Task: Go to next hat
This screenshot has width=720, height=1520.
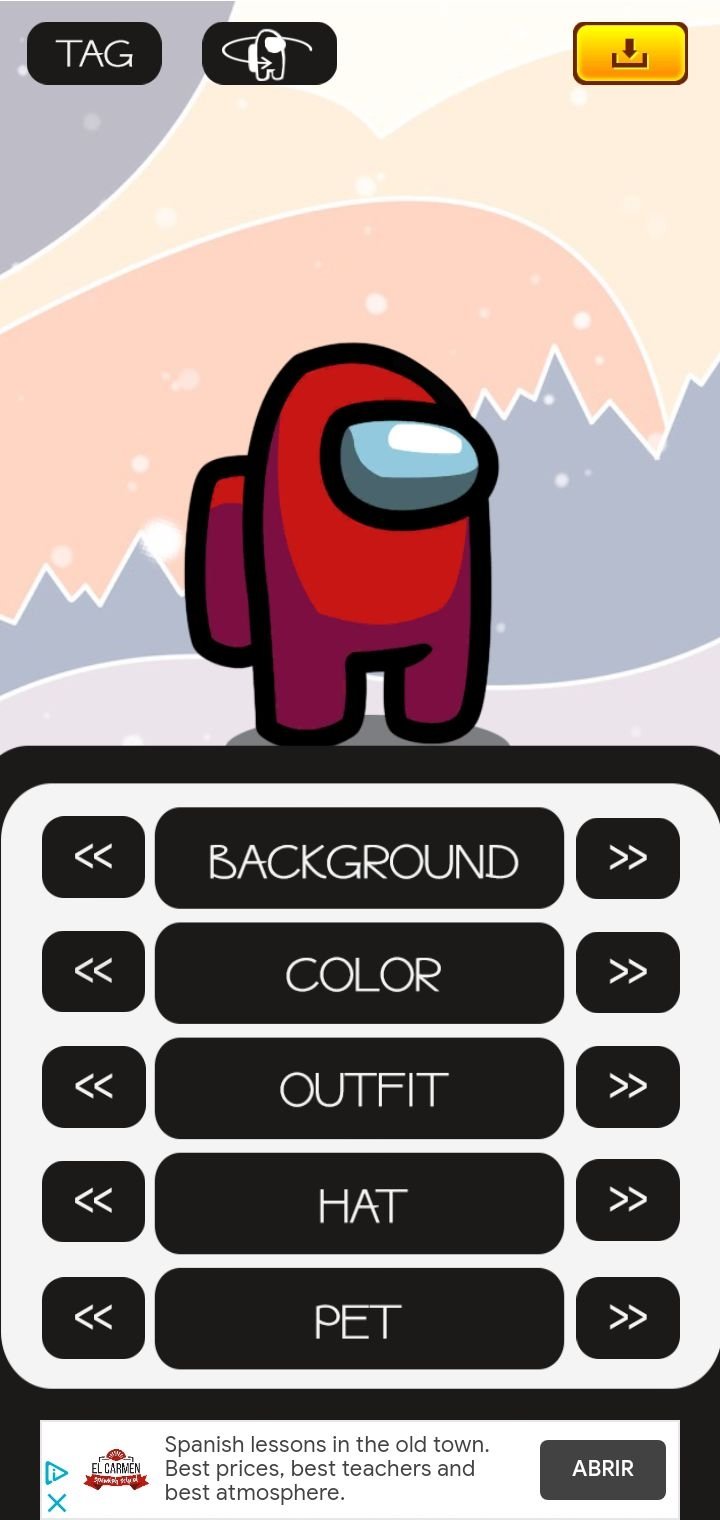Action: [628, 1200]
